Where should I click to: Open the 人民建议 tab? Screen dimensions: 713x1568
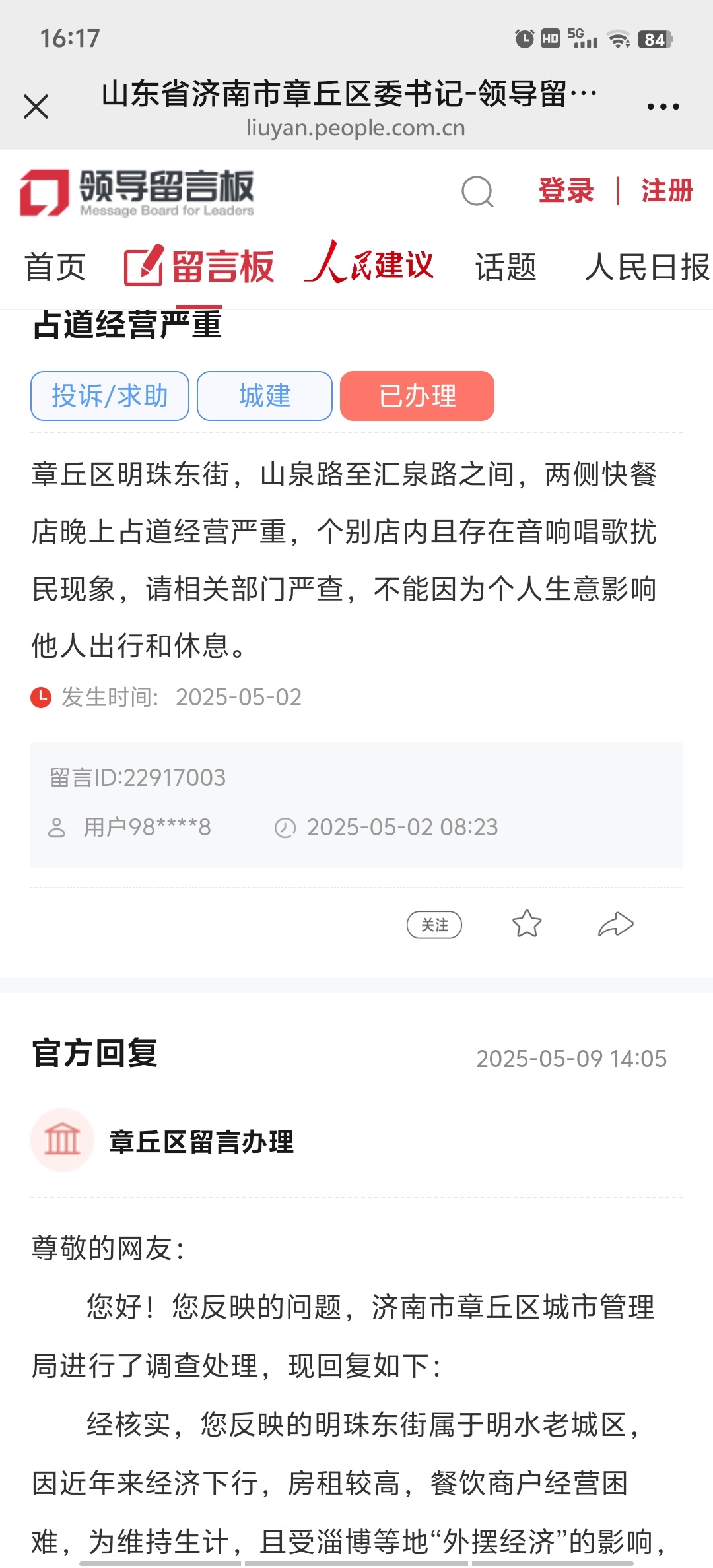coord(369,263)
